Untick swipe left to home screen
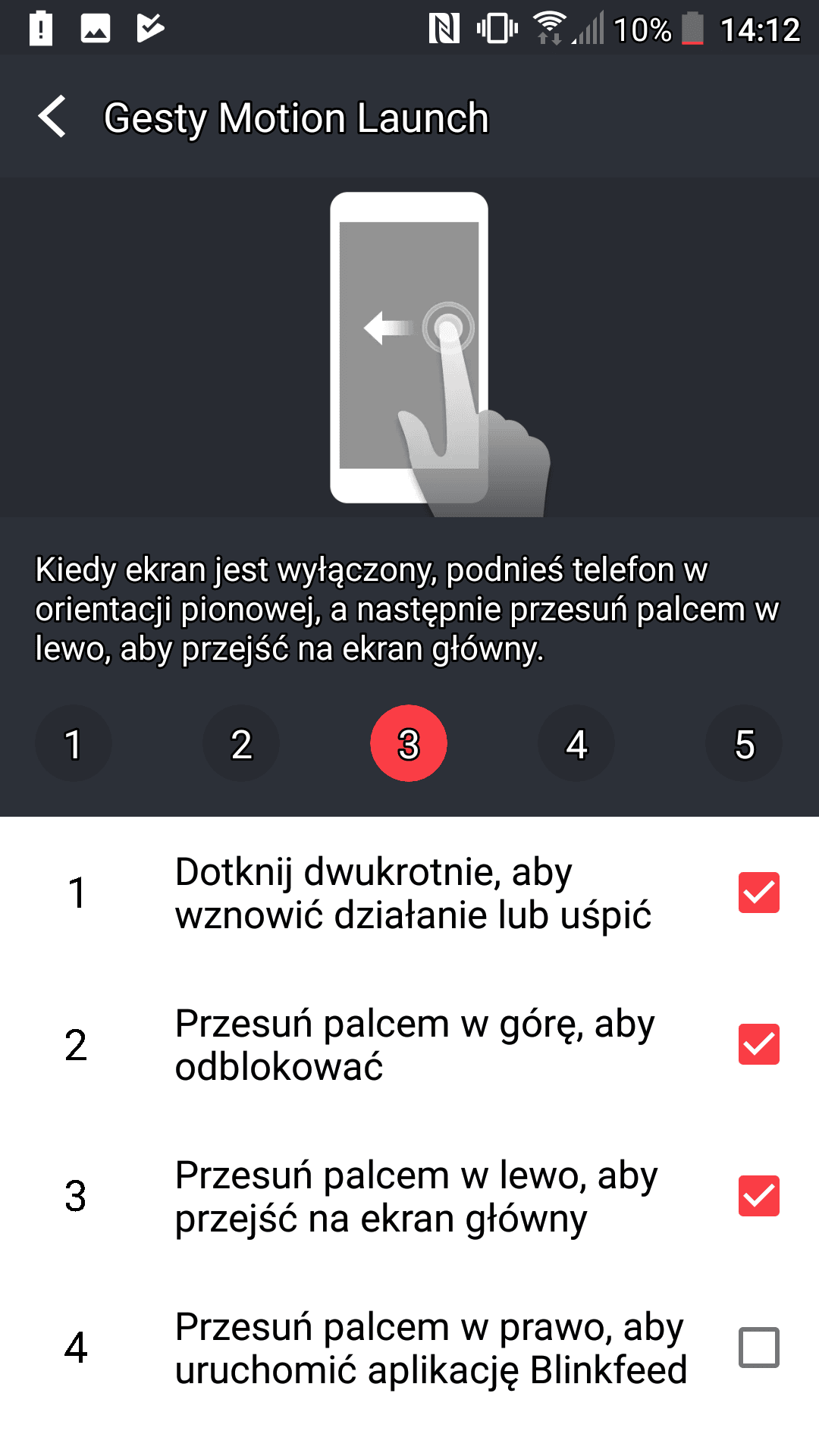The image size is (819, 1456). (759, 1196)
